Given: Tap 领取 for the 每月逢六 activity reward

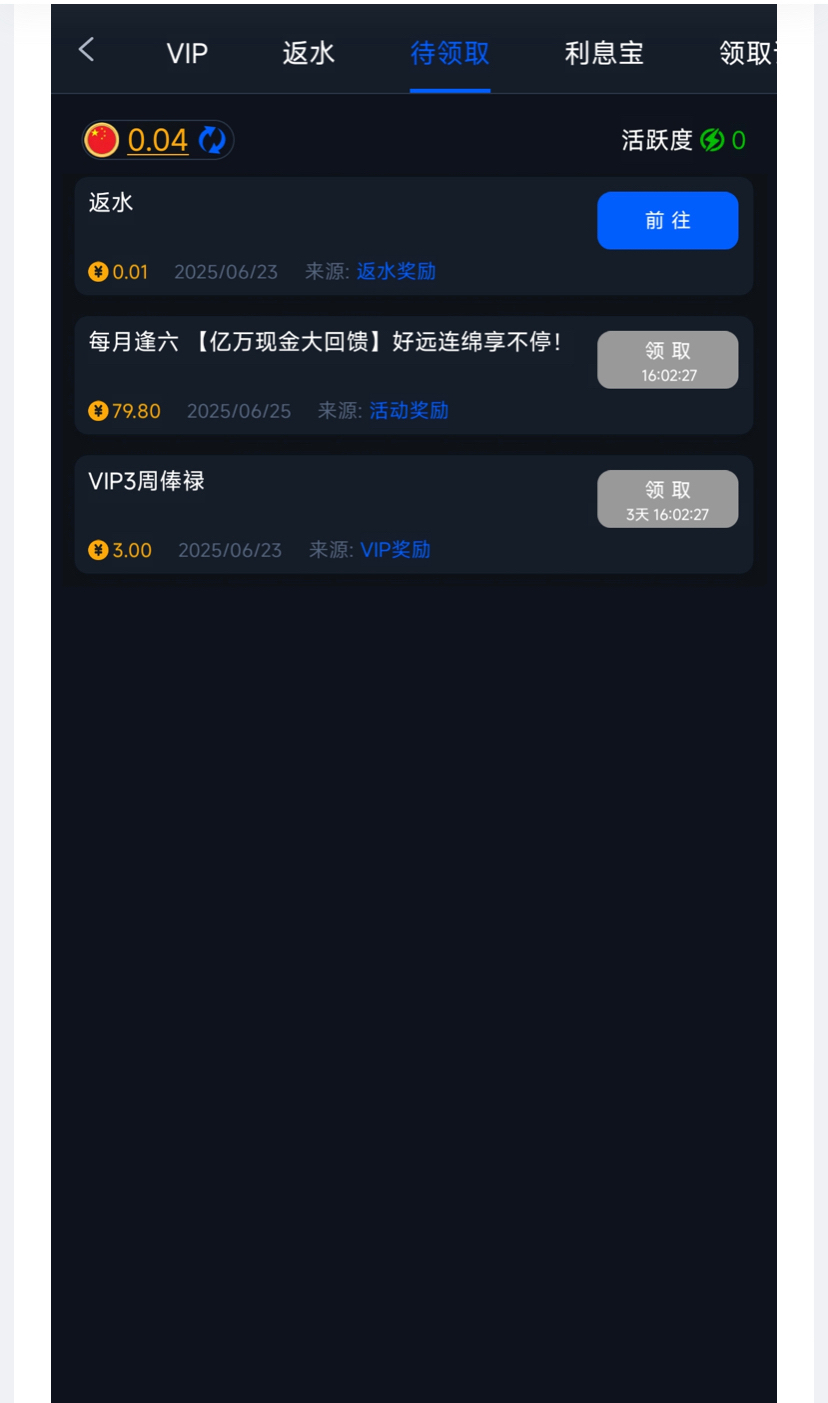Looking at the screenshot, I should point(667,360).
